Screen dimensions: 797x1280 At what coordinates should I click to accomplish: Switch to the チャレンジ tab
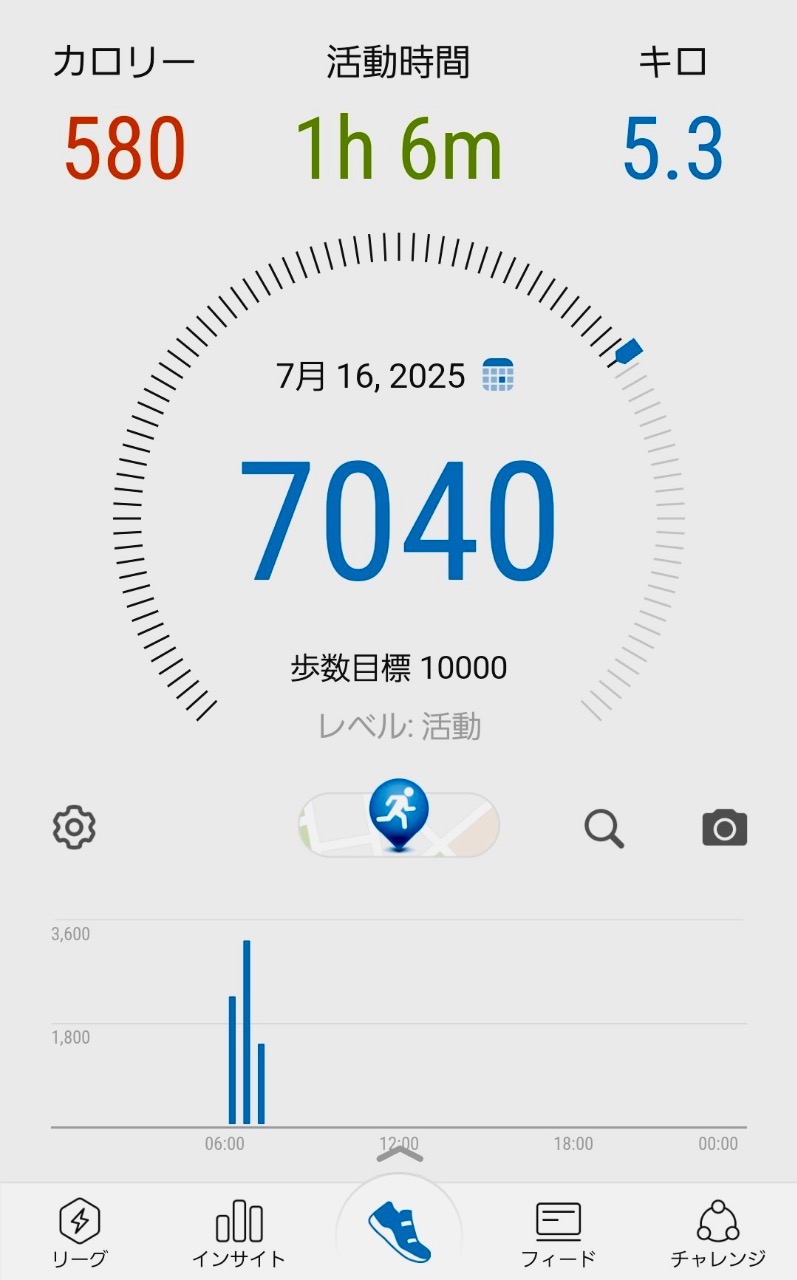tap(718, 1233)
